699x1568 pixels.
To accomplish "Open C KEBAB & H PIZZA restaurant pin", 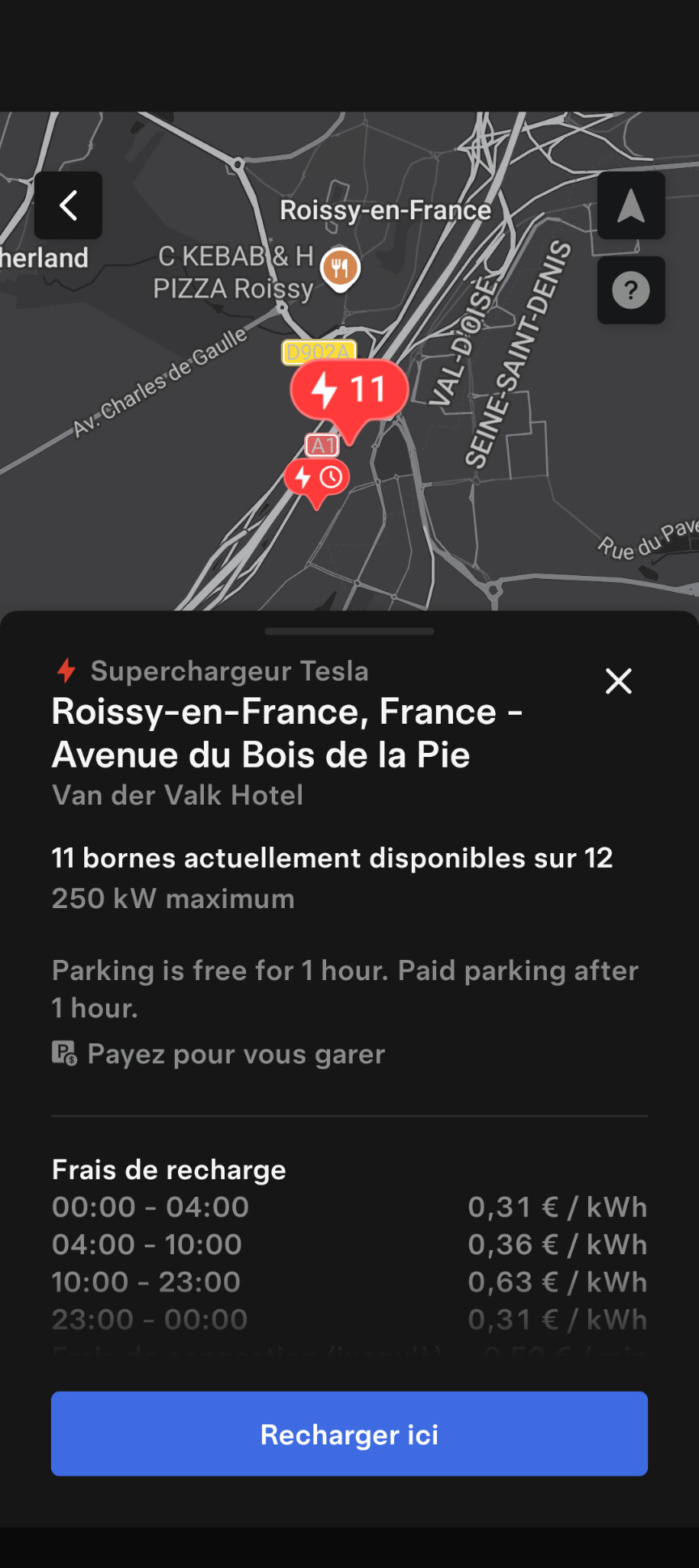I will tap(341, 268).
